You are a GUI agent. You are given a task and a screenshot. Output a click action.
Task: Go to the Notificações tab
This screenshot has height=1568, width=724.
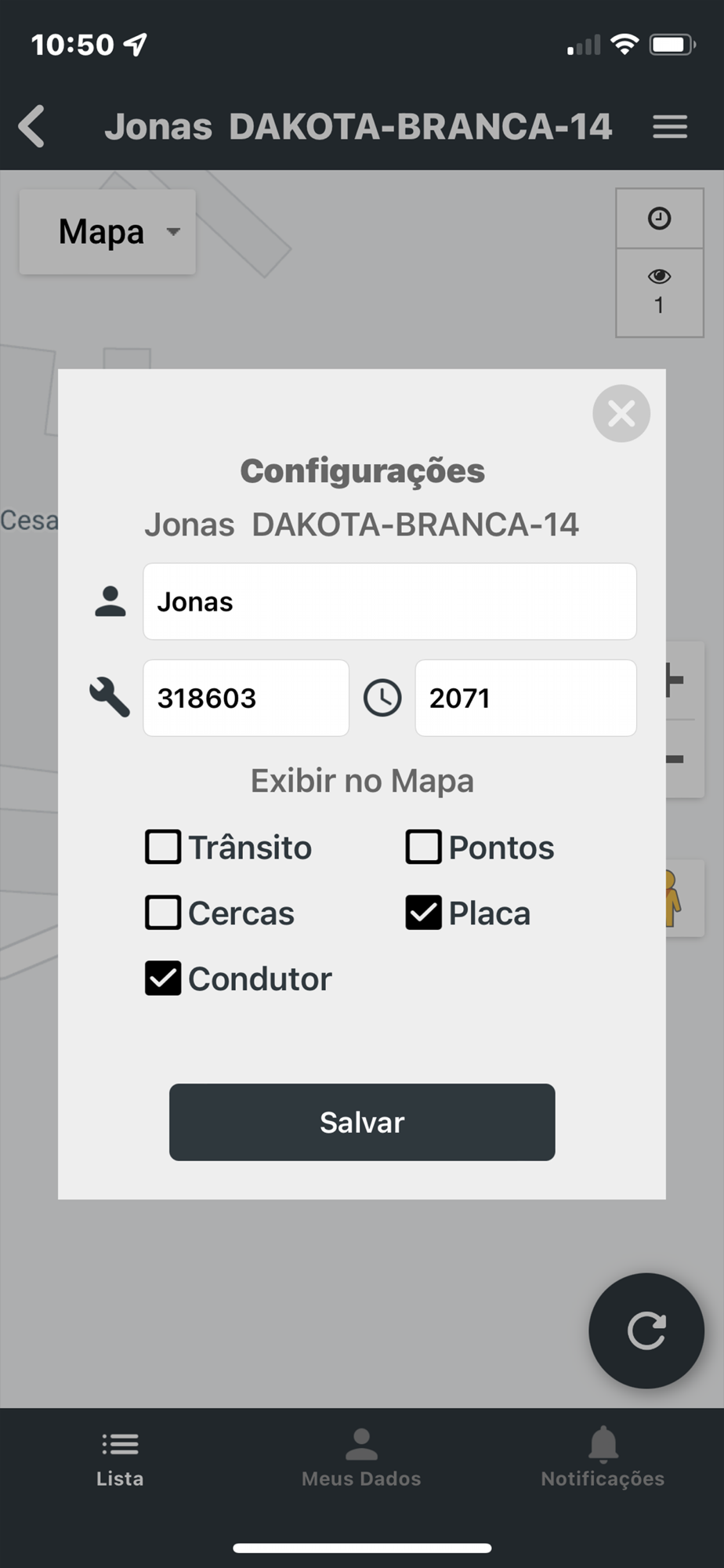click(x=603, y=1459)
